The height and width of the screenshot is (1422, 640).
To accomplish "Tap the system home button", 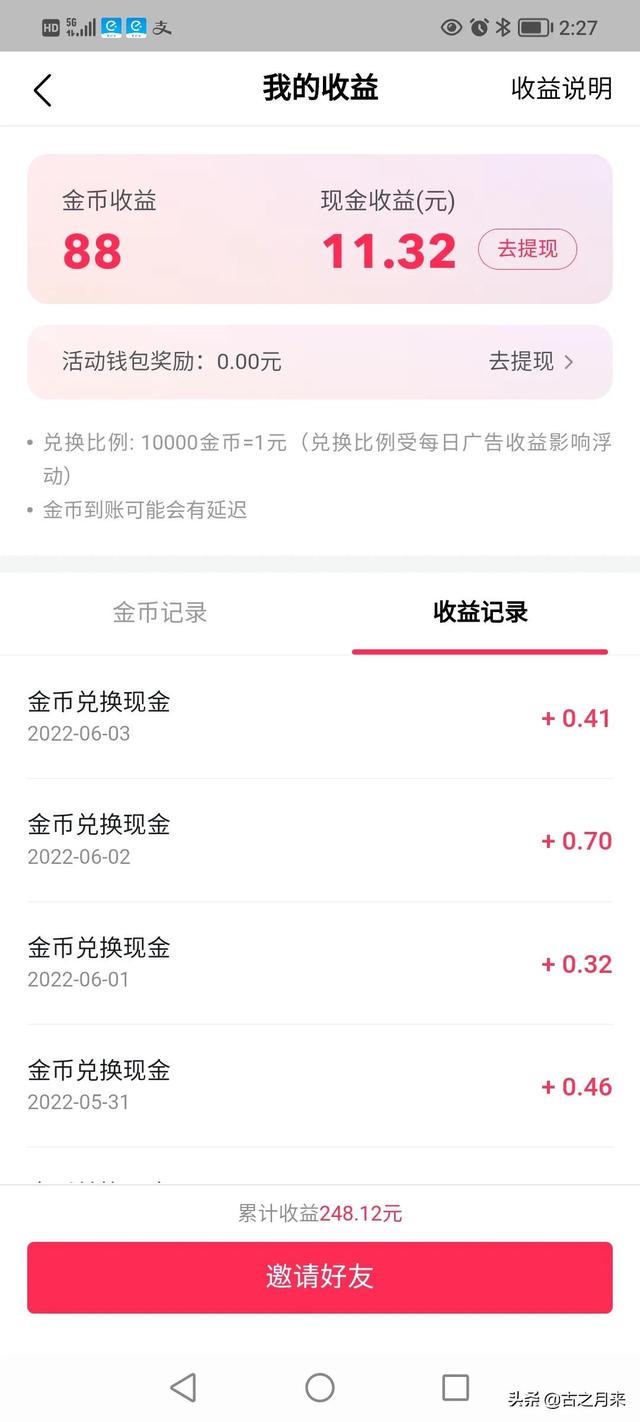I will click(320, 1387).
